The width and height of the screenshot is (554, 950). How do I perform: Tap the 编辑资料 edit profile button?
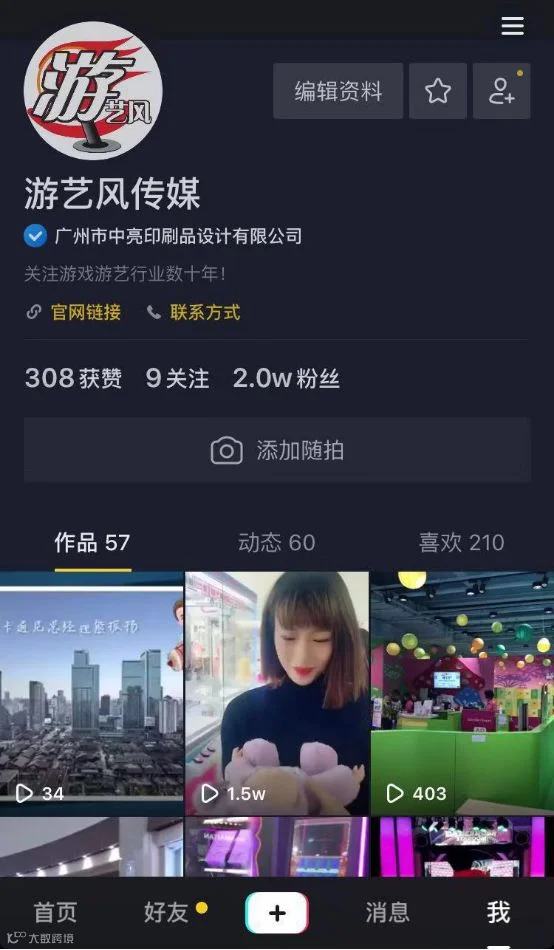point(338,91)
